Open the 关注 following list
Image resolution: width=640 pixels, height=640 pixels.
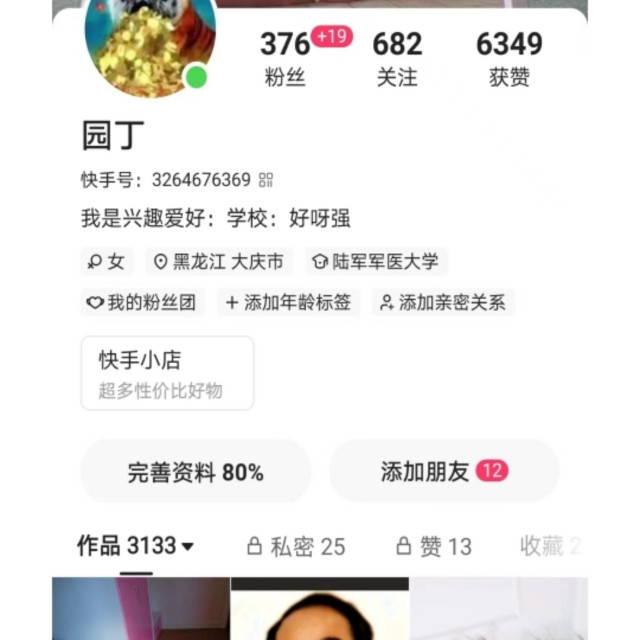[397, 58]
